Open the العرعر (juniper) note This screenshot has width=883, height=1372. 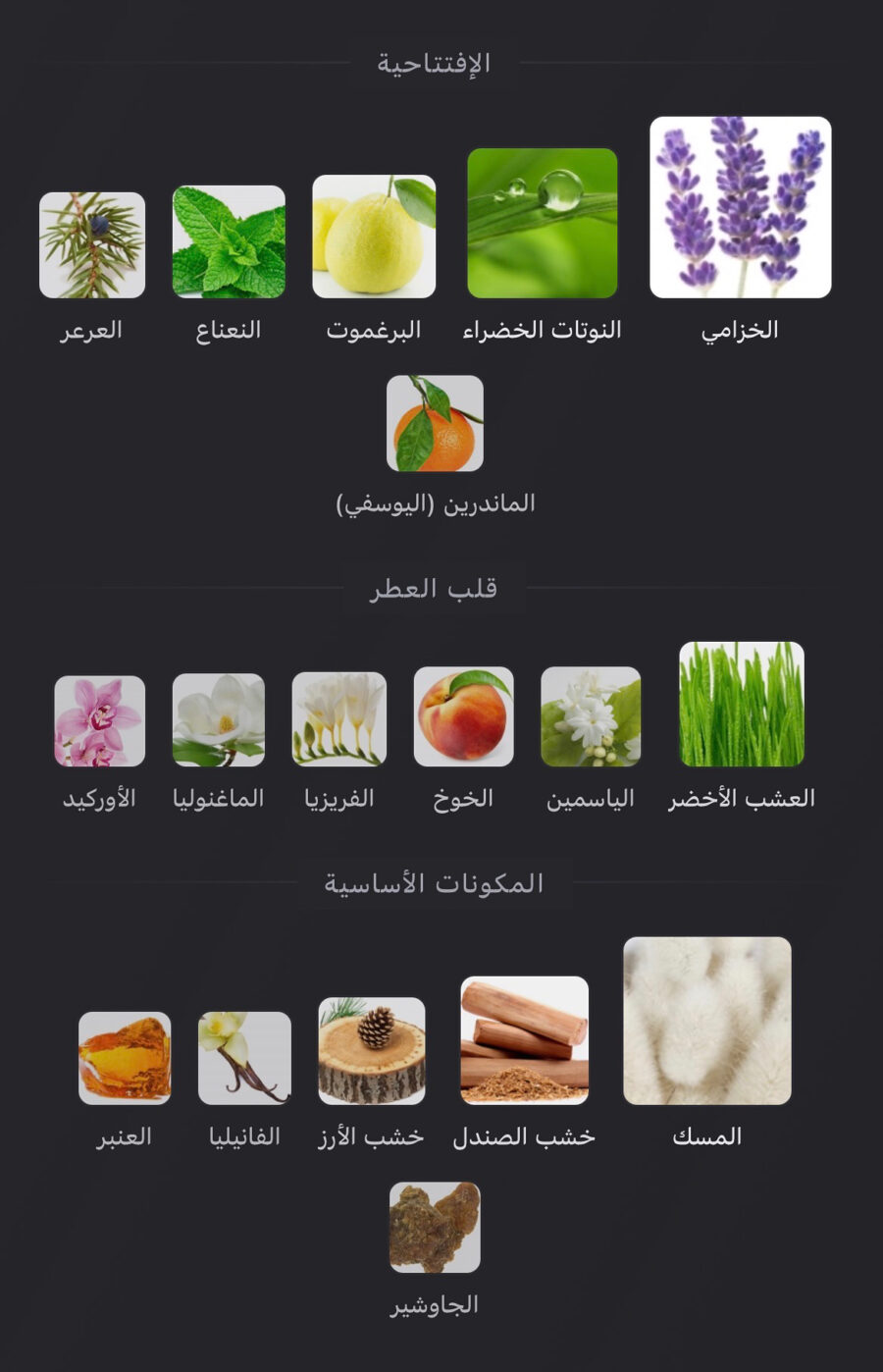[x=92, y=245]
